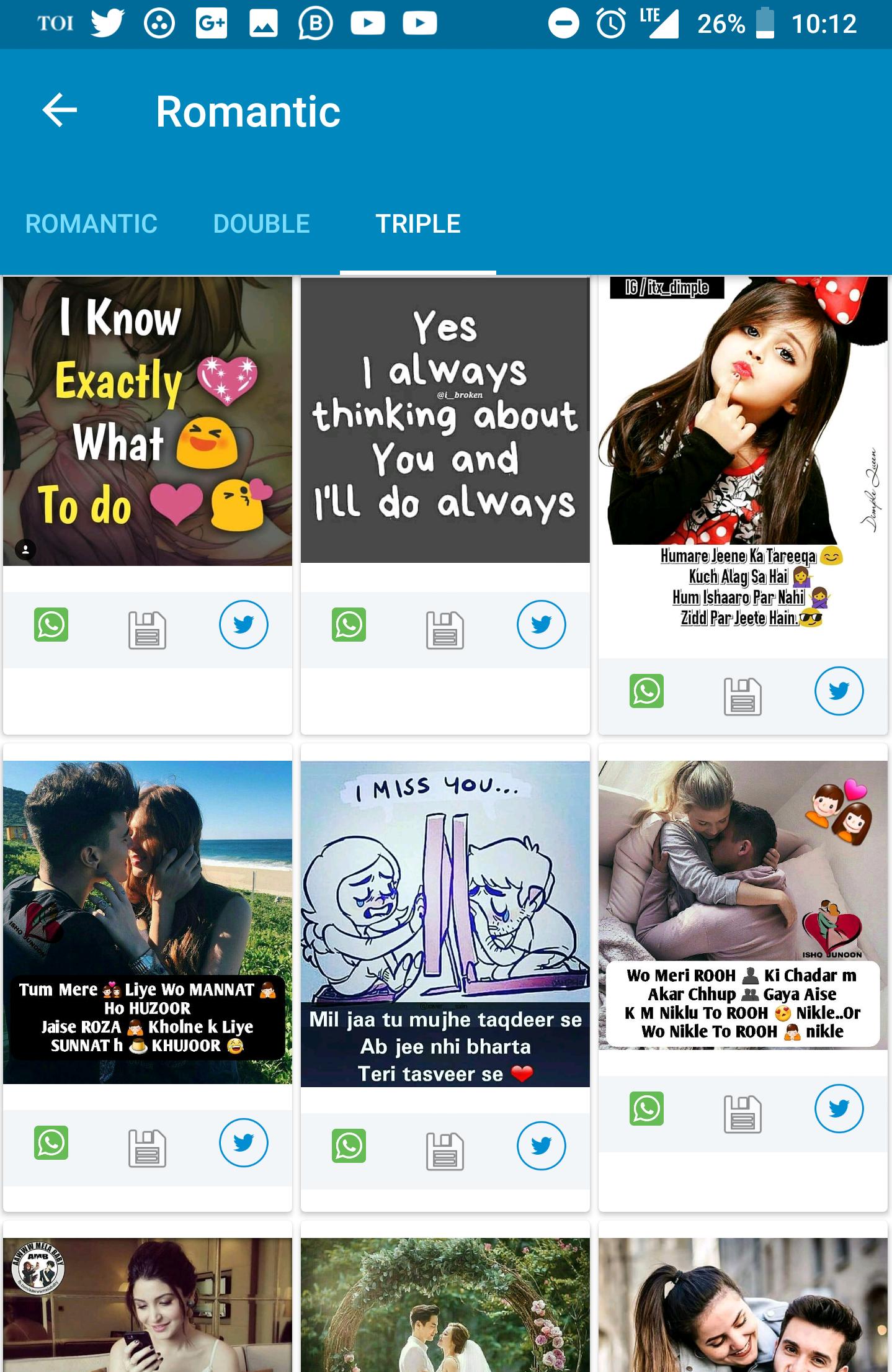Send 'Humare Jeene Ka Tareeqa' image via WhatsApp
This screenshot has width=892, height=1372.
646,691
